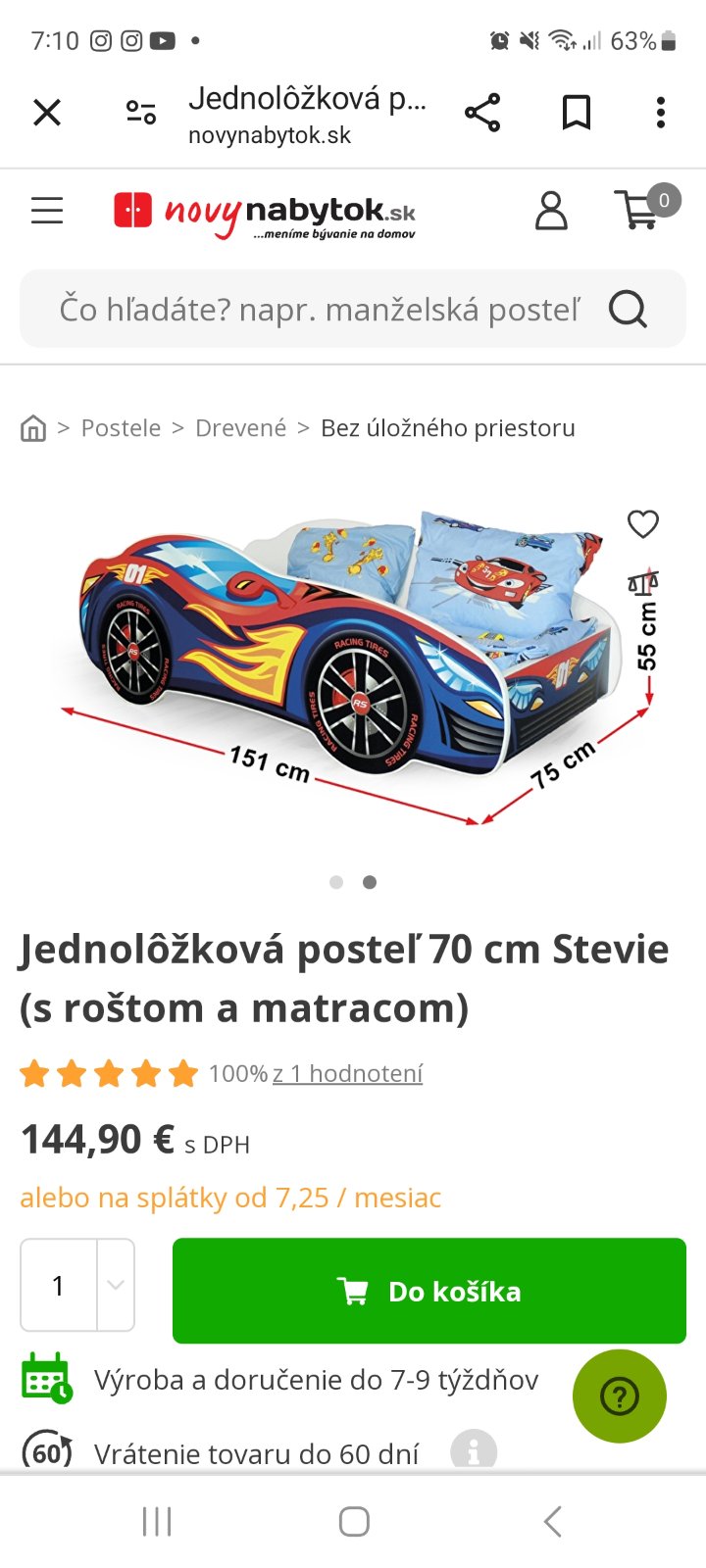This screenshot has height=1568, width=706.
Task: Open the help question-mark button
Action: pos(620,1396)
